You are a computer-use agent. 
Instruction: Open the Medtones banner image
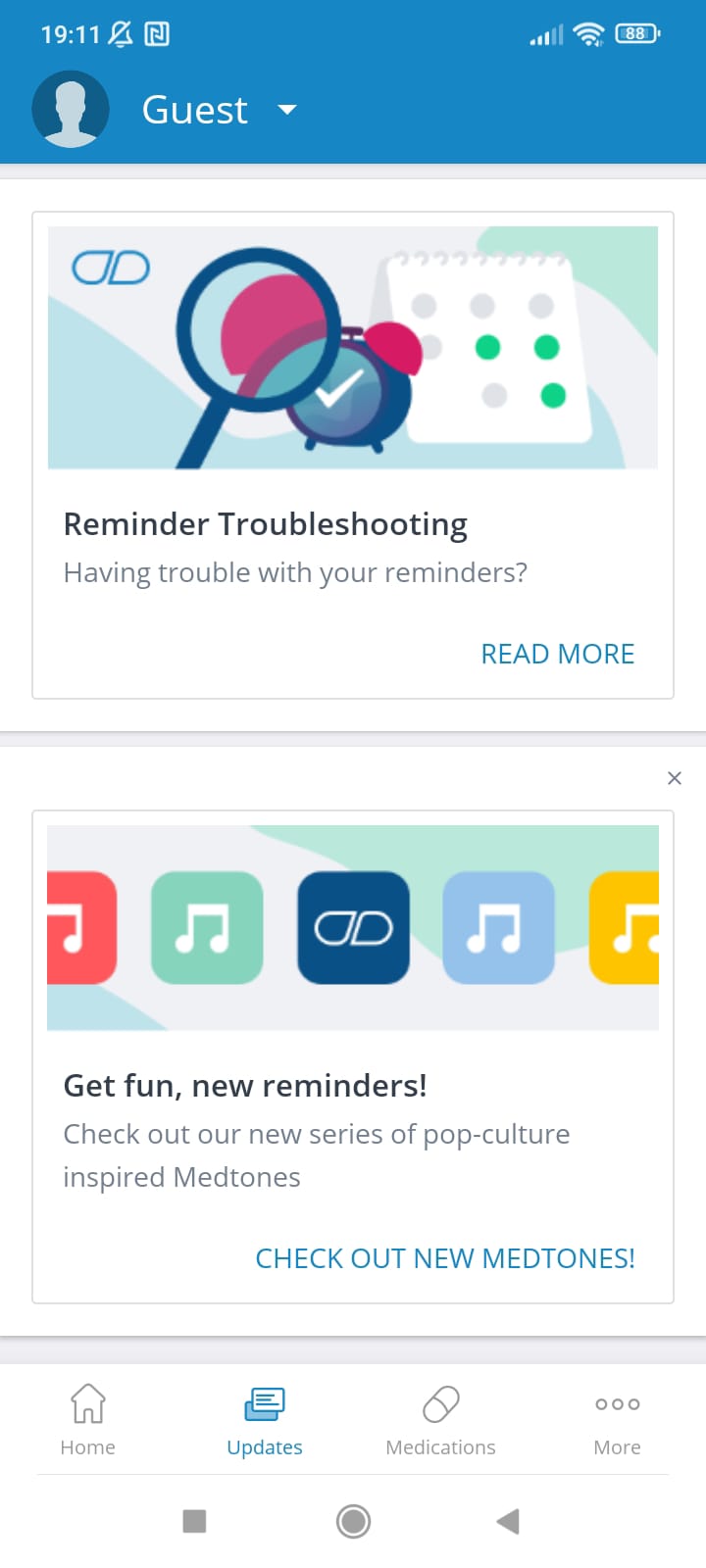point(353,927)
